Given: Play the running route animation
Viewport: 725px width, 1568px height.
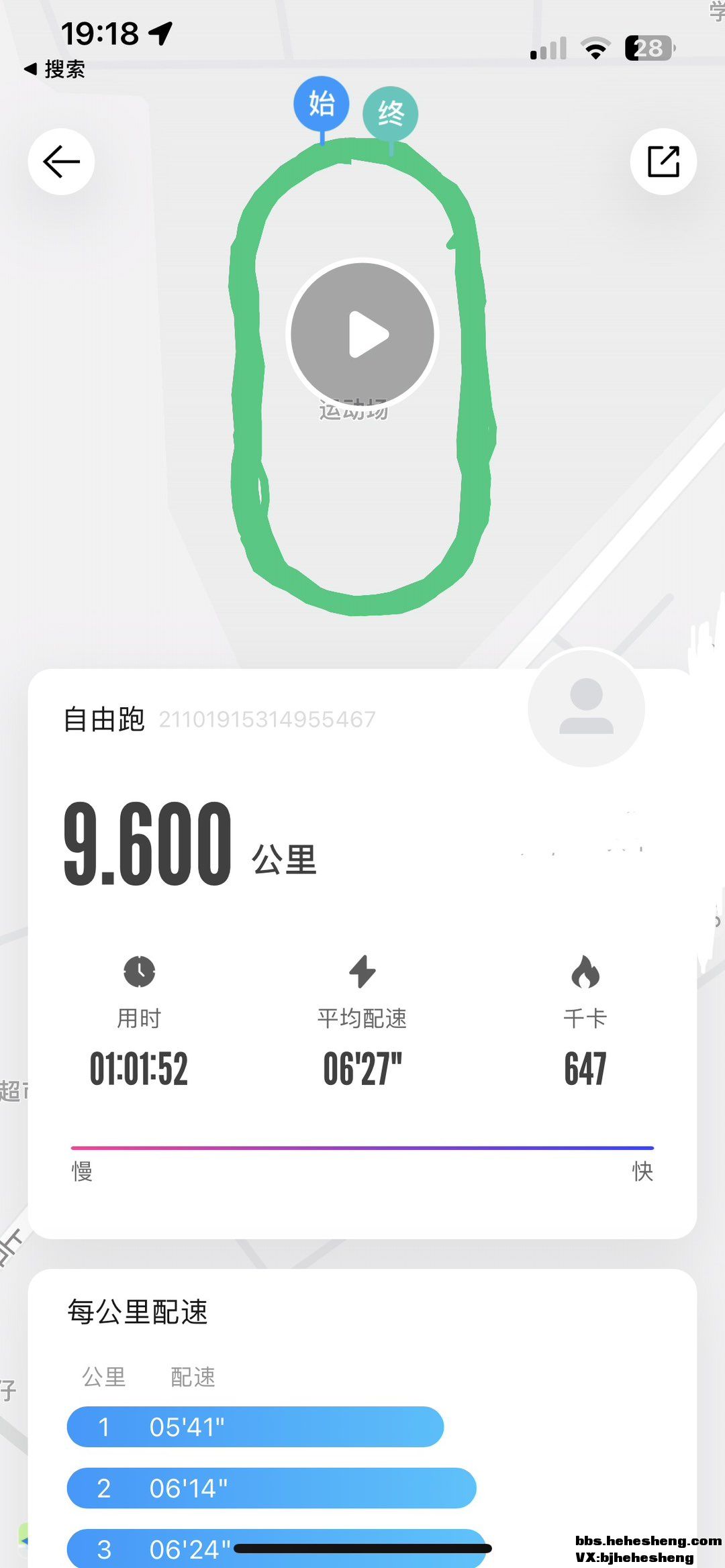Looking at the screenshot, I should click(x=362, y=334).
